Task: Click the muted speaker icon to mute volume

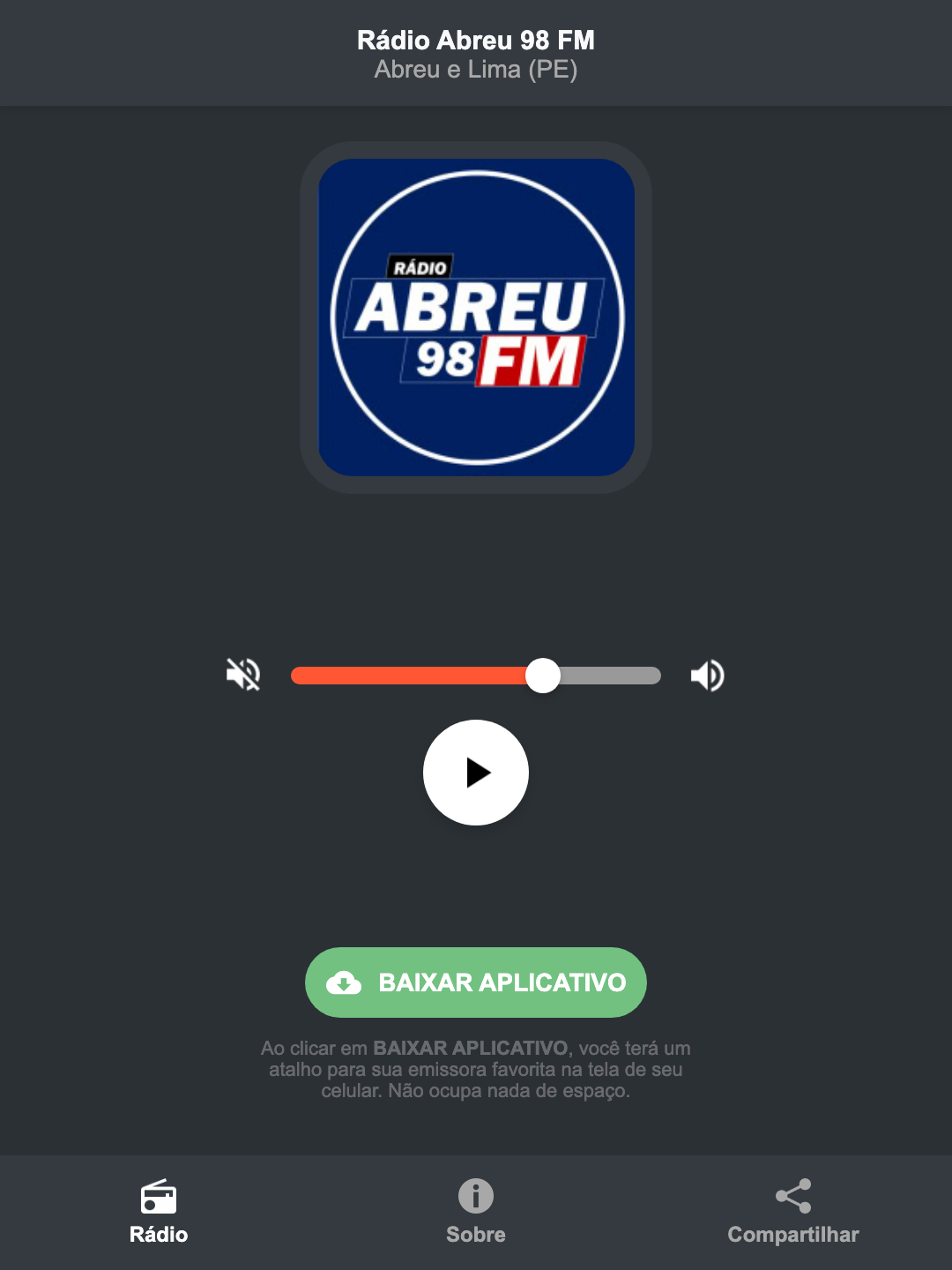Action: point(242,675)
